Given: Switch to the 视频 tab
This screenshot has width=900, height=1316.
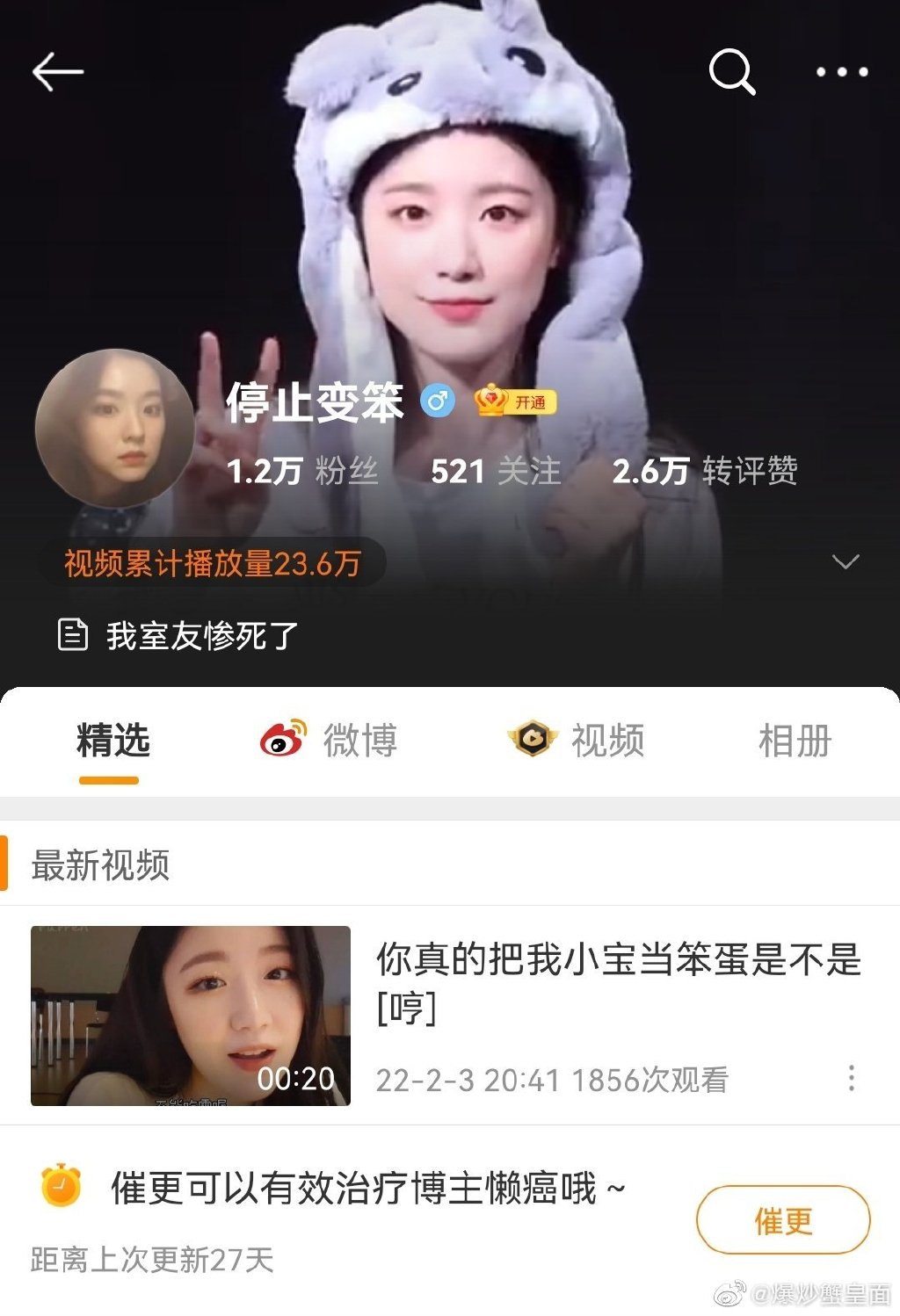Looking at the screenshot, I should click(577, 741).
